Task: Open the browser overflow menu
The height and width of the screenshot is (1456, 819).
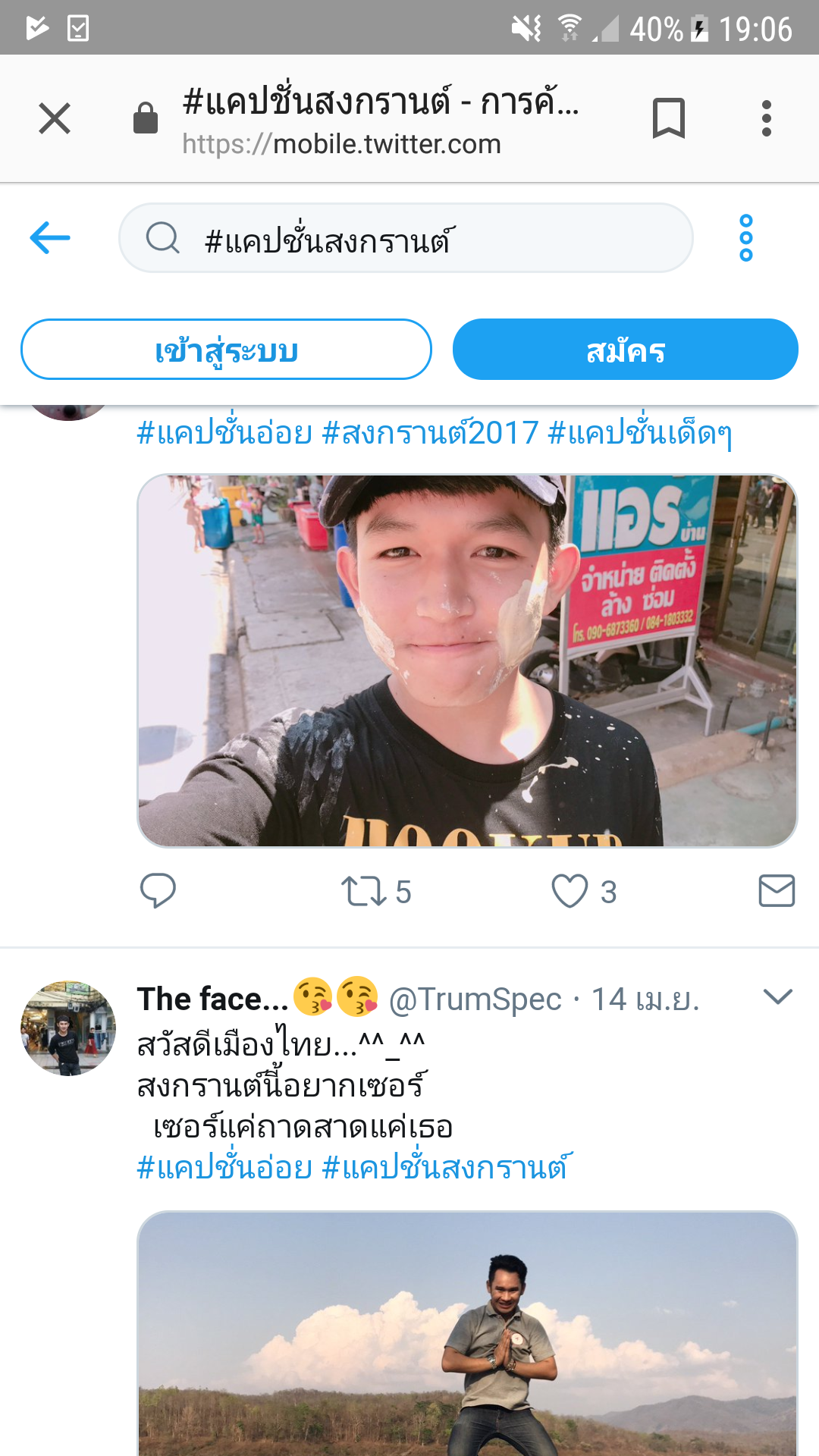Action: [x=766, y=118]
